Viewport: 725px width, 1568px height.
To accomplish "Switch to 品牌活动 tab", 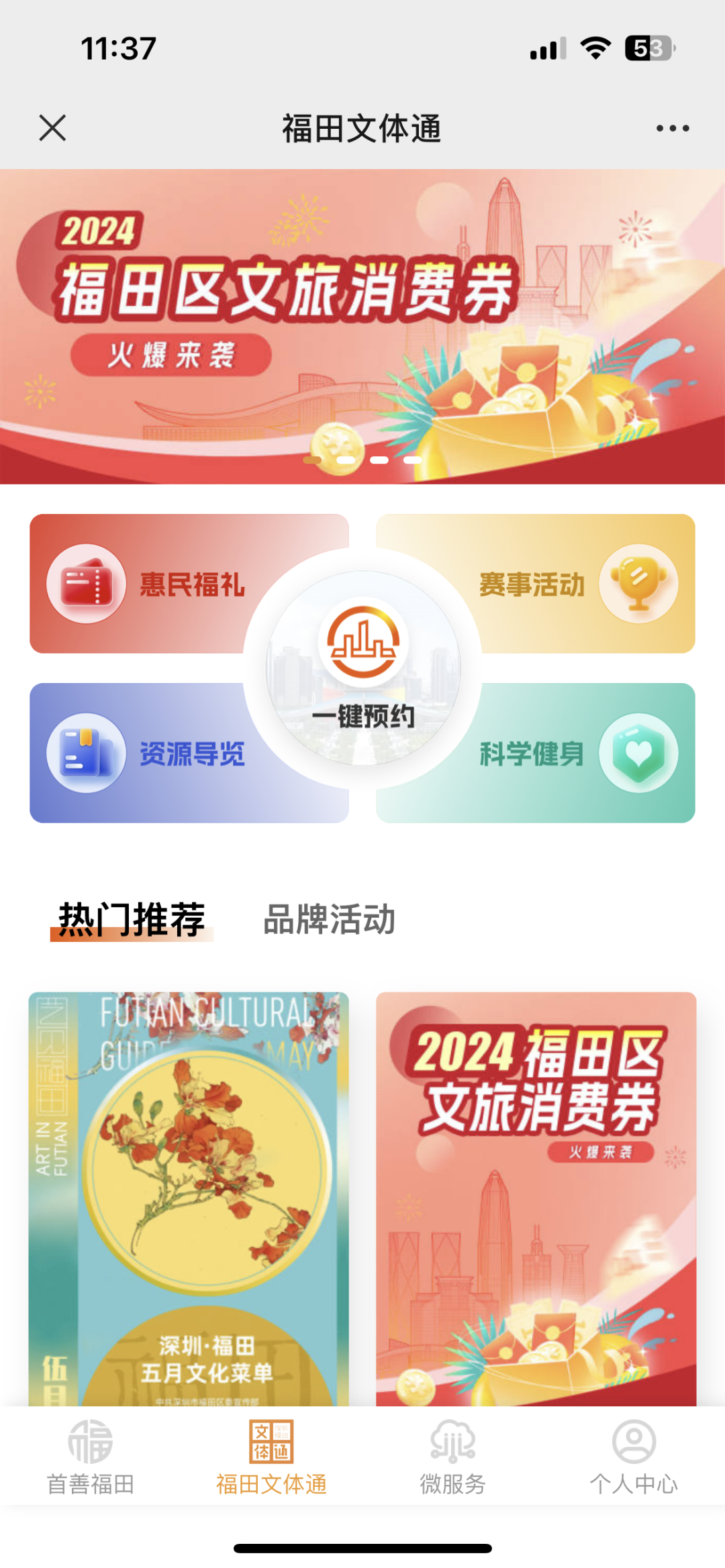I will [329, 919].
